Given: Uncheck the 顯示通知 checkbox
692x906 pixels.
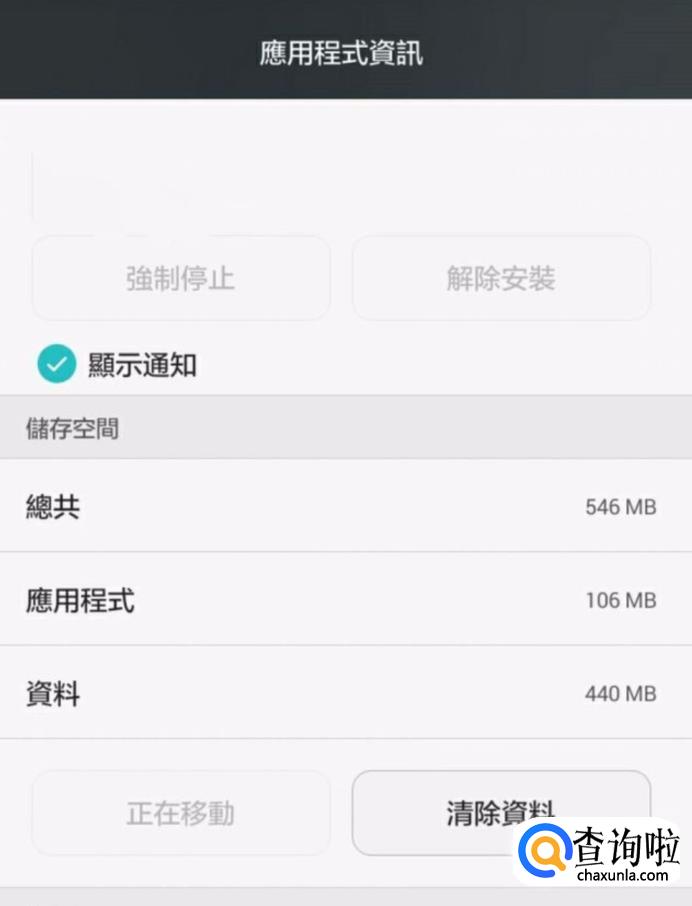Looking at the screenshot, I should click(x=57, y=365).
